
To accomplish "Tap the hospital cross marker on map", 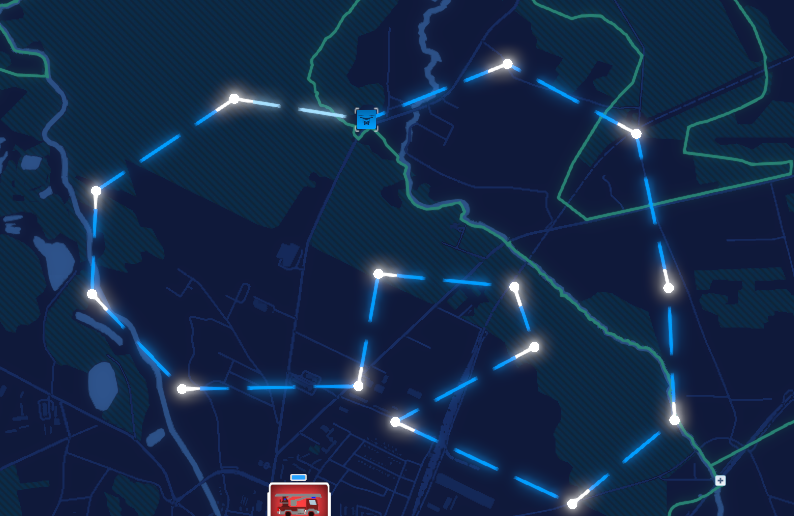I will pyautogui.click(x=720, y=481).
